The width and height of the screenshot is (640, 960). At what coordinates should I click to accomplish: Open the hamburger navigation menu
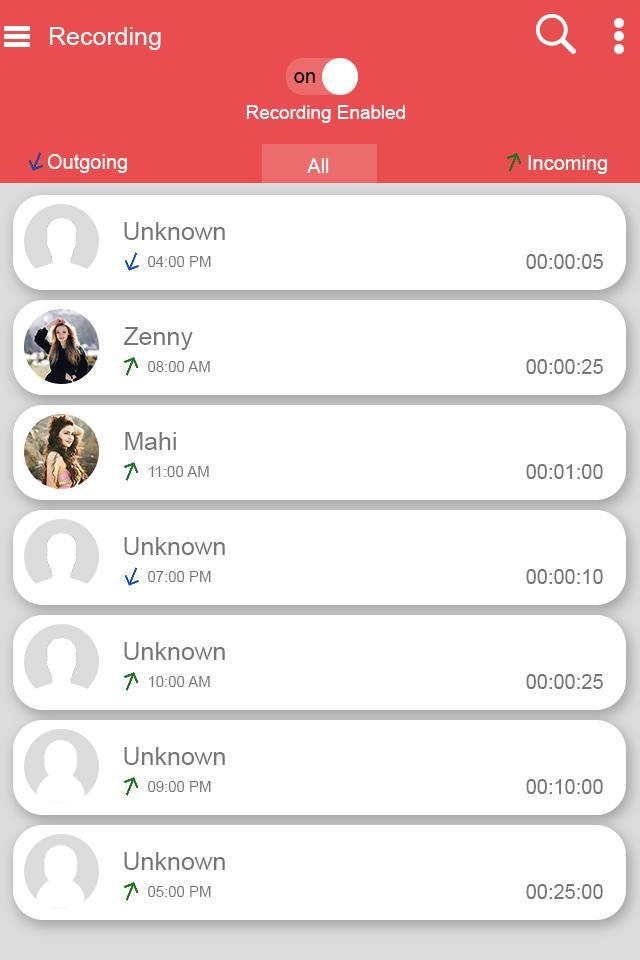click(17, 37)
